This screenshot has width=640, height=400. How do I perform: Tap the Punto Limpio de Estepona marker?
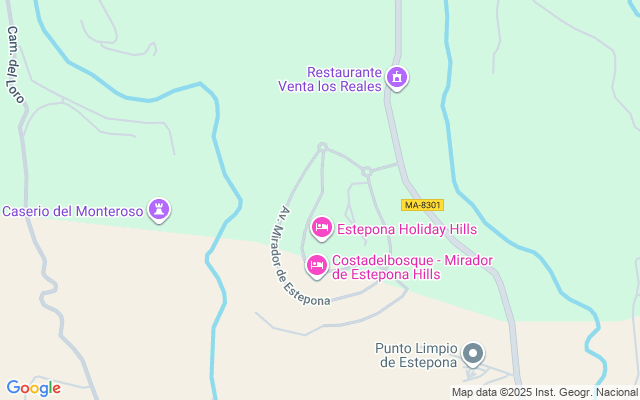473,354
